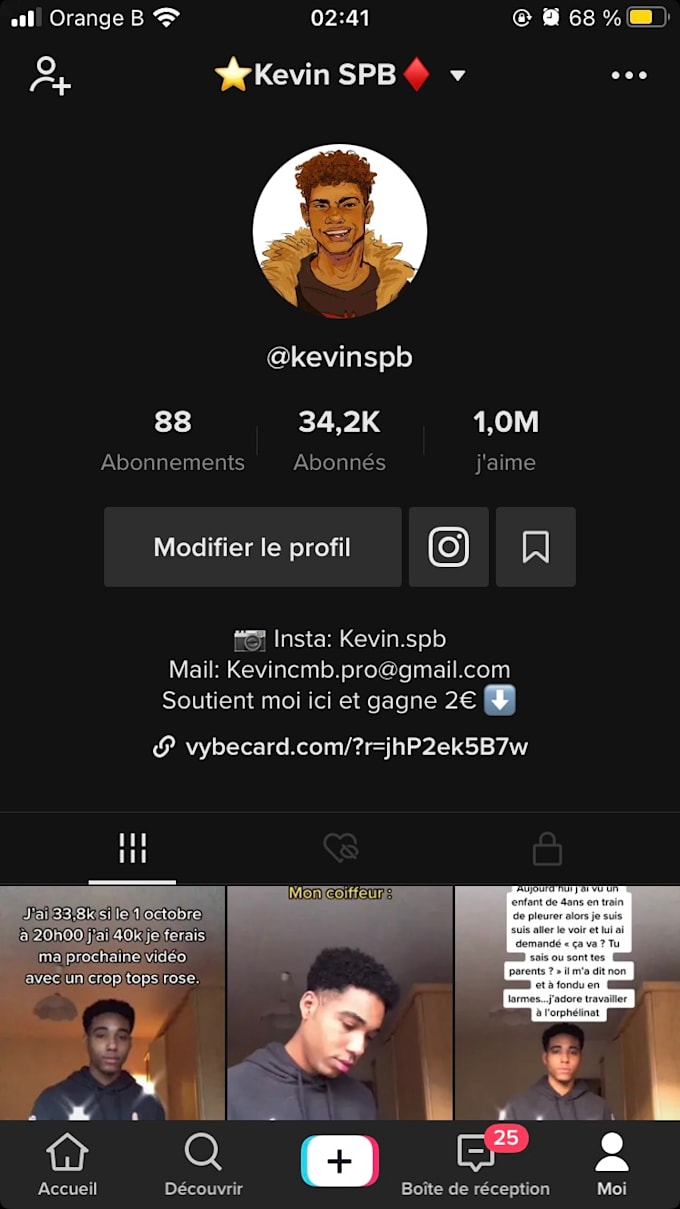This screenshot has height=1209, width=680.
Task: View the 88 Abonnements list
Action: point(172,440)
